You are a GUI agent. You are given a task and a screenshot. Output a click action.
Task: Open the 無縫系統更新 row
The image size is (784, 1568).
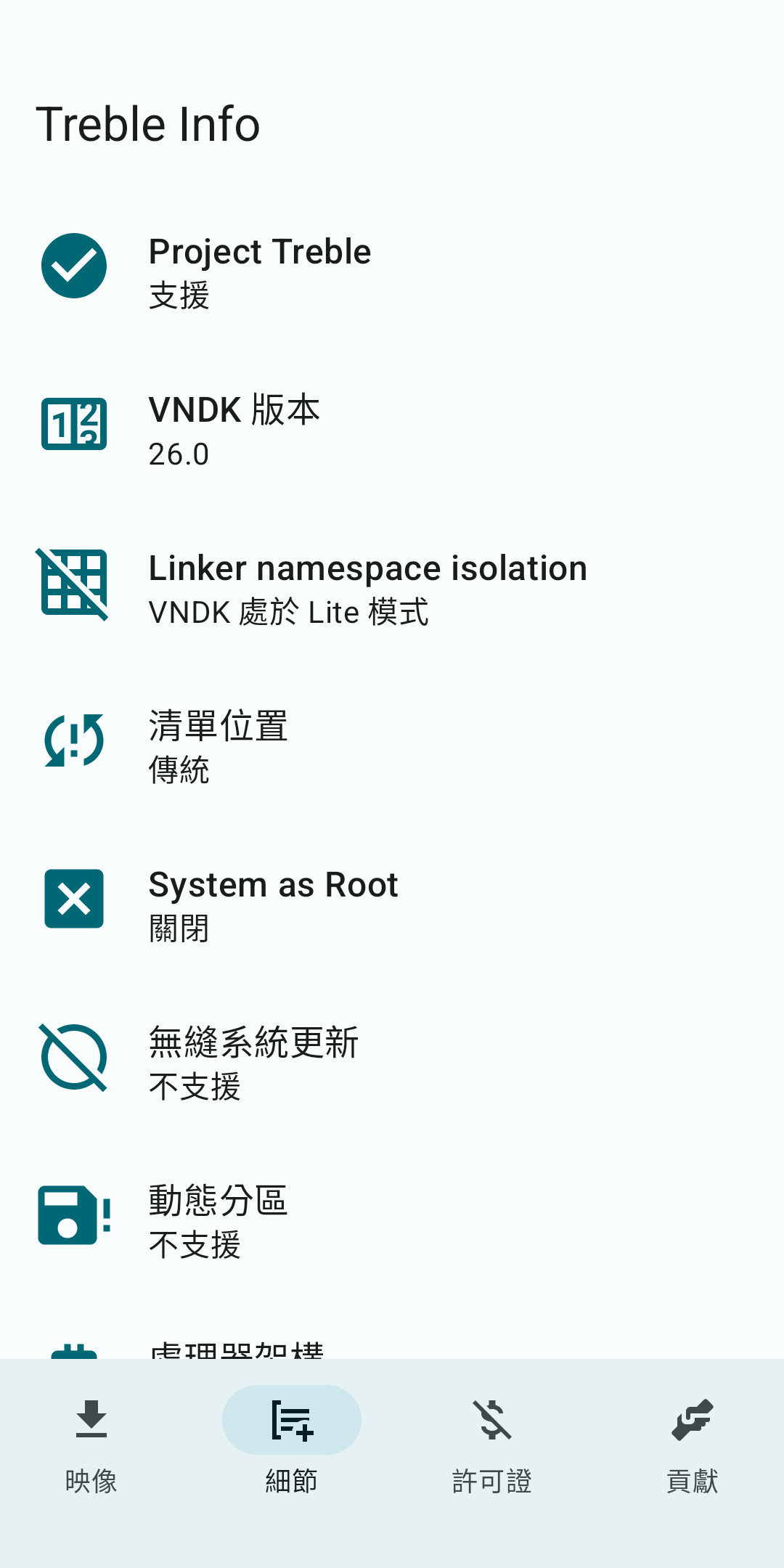(392, 1063)
